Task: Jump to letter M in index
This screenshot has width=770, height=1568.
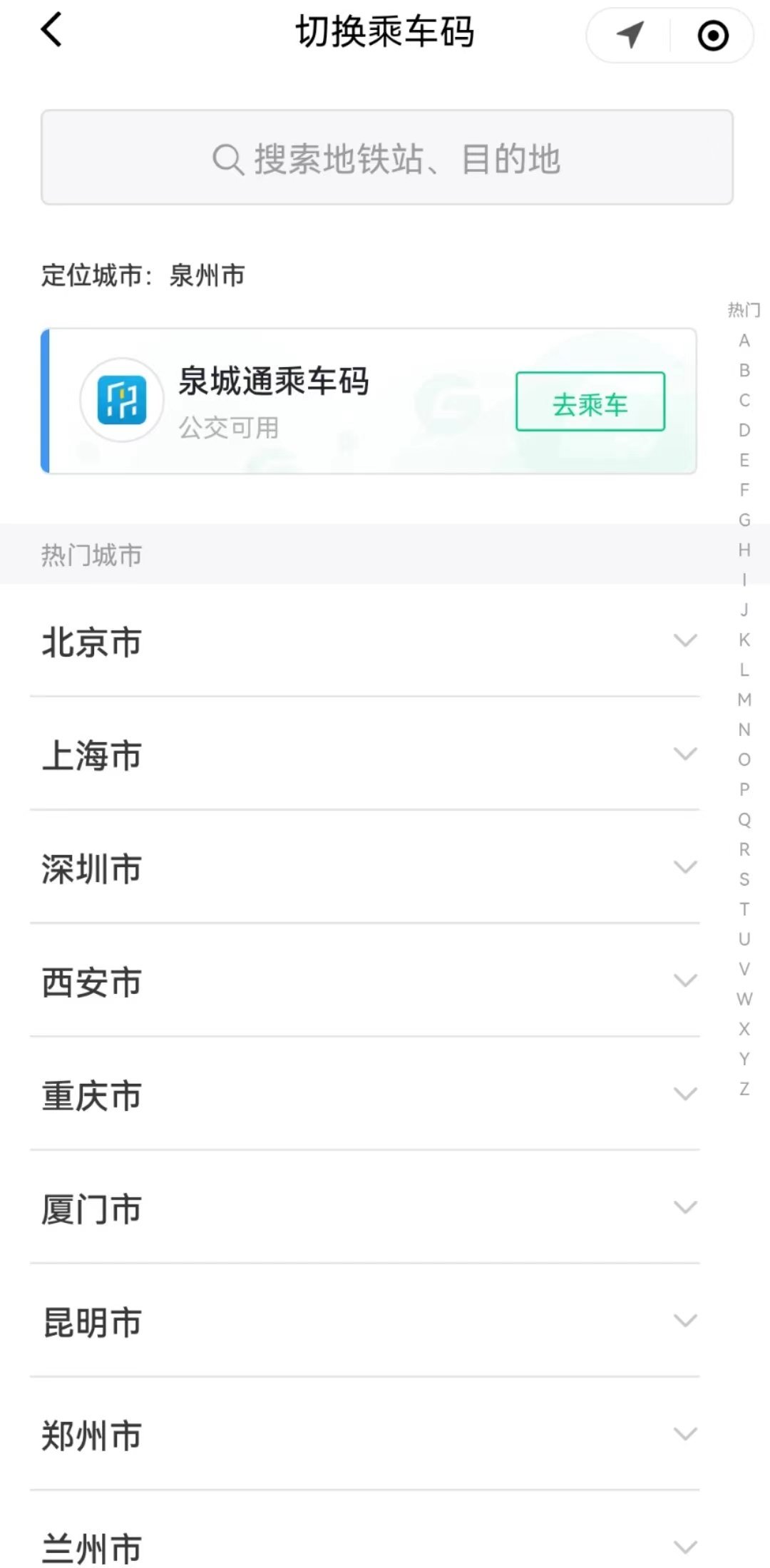Action: pos(744,700)
